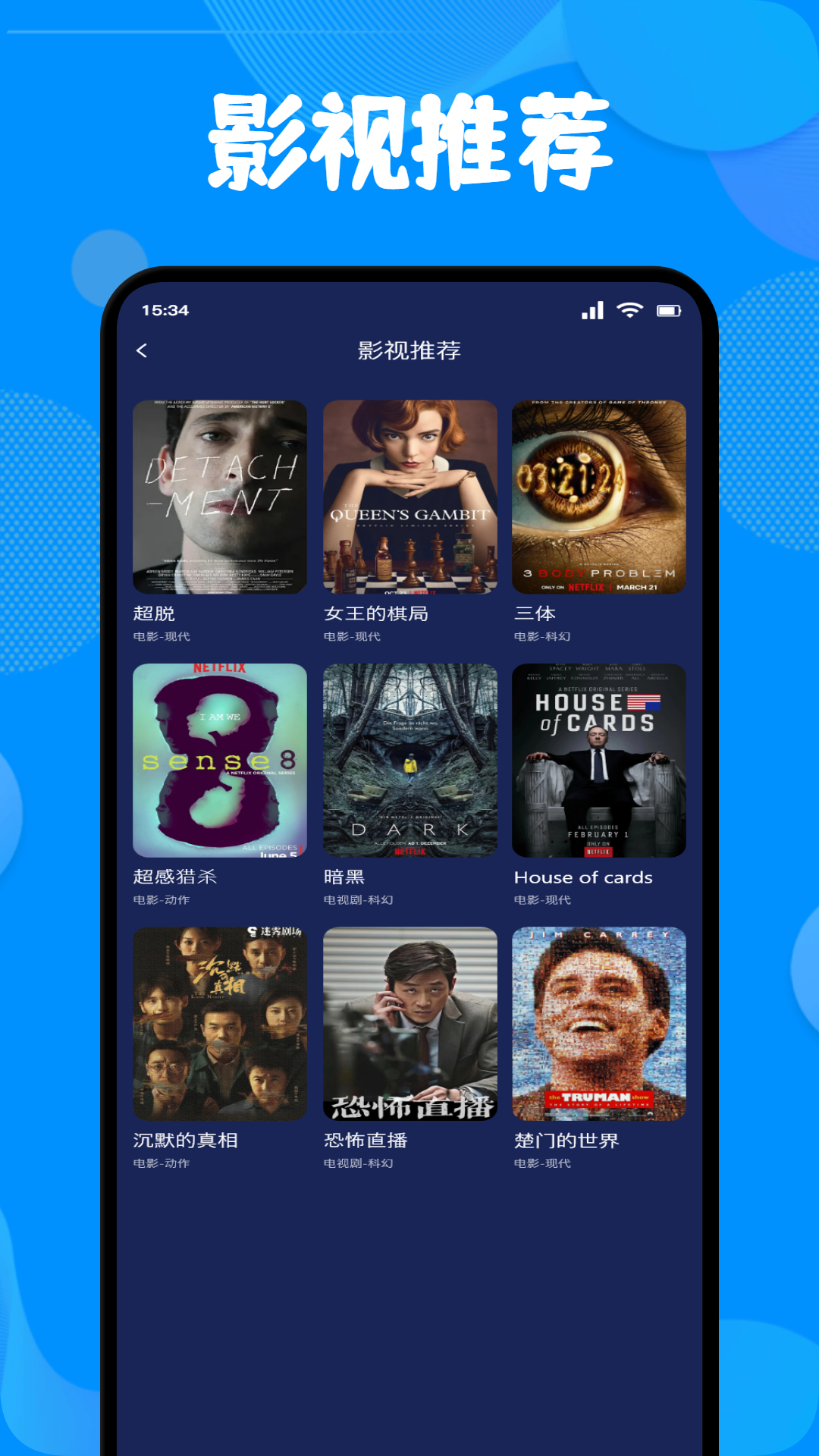Open the Truman Show mosaic poster

coord(599,1022)
